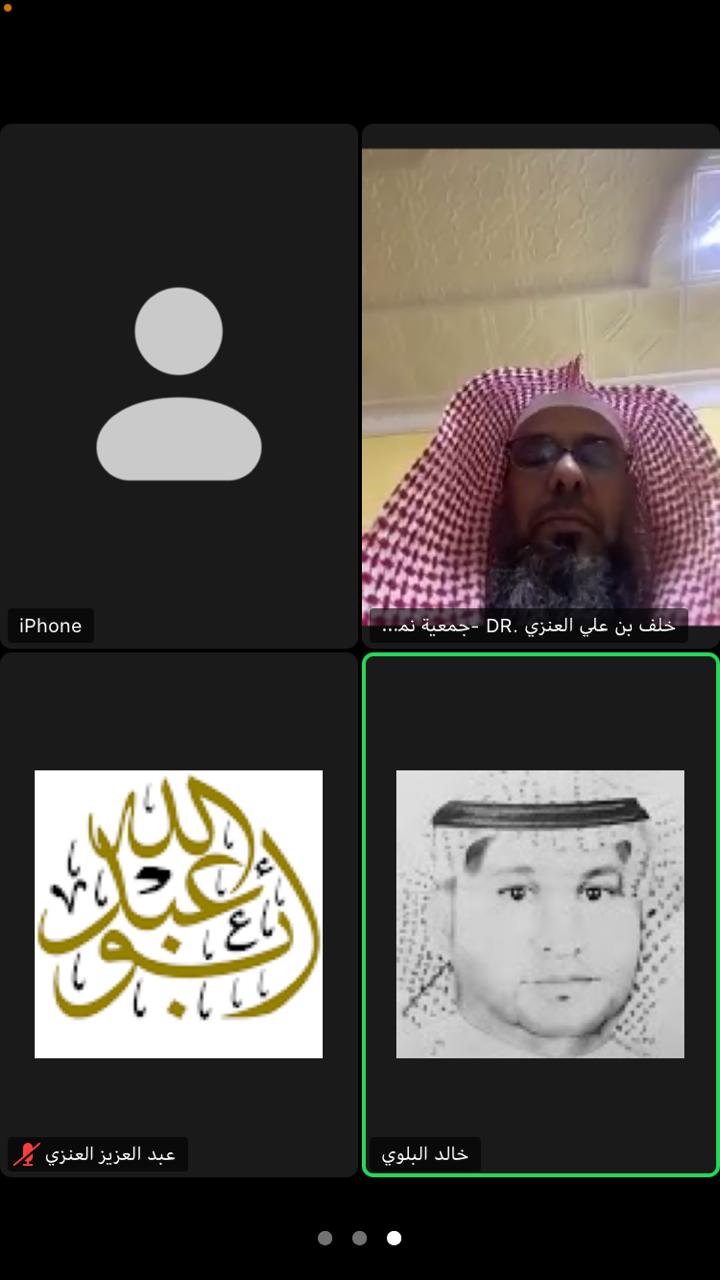Select DR. خلف بن علي العنزي video tile
Image resolution: width=720 pixels, height=1280 pixels.
point(540,386)
